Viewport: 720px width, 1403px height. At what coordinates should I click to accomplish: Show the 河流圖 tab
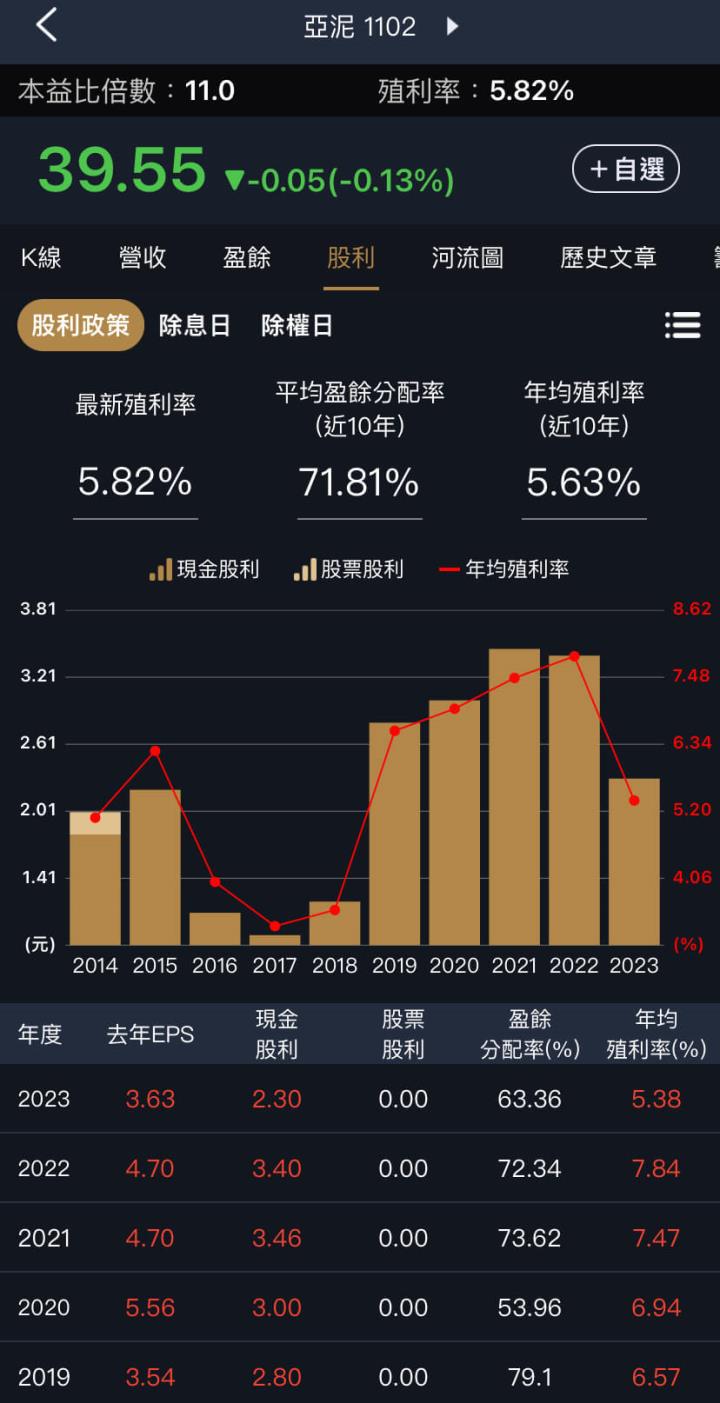[467, 258]
